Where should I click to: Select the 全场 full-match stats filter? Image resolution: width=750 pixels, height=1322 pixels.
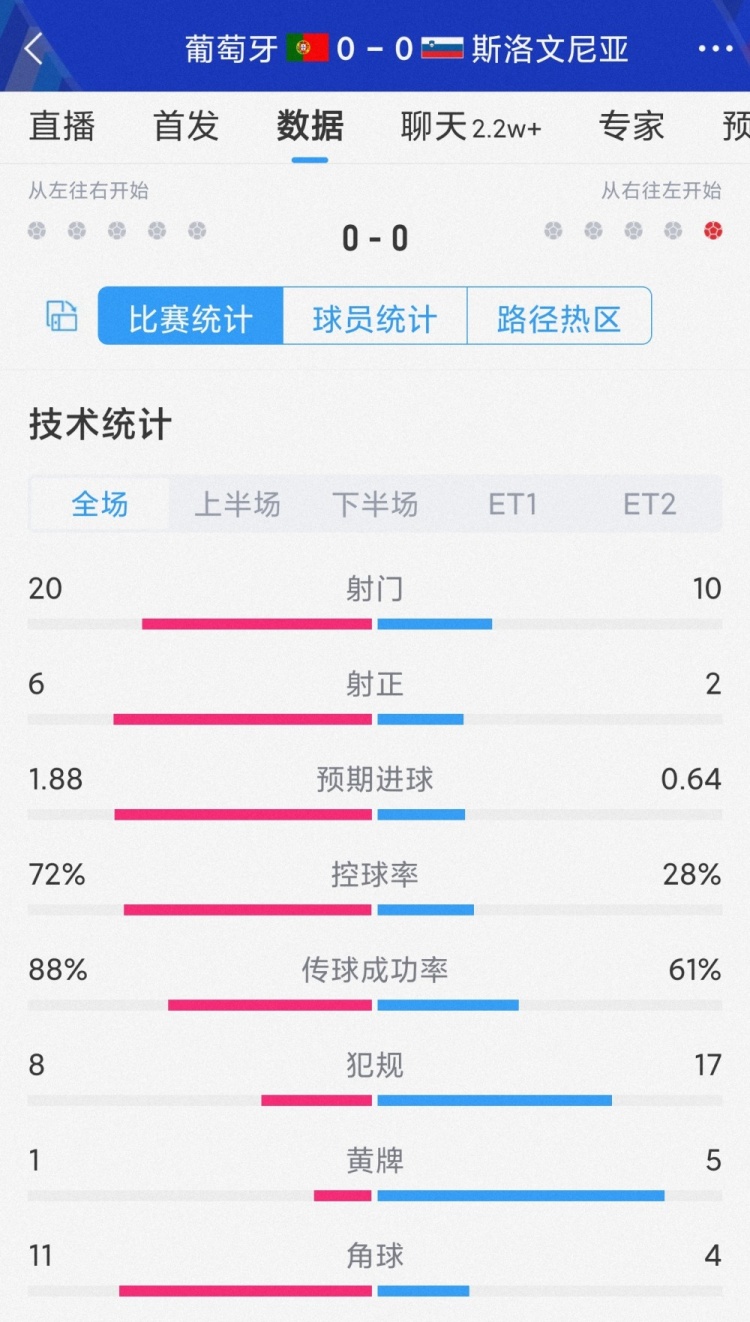[x=97, y=505]
